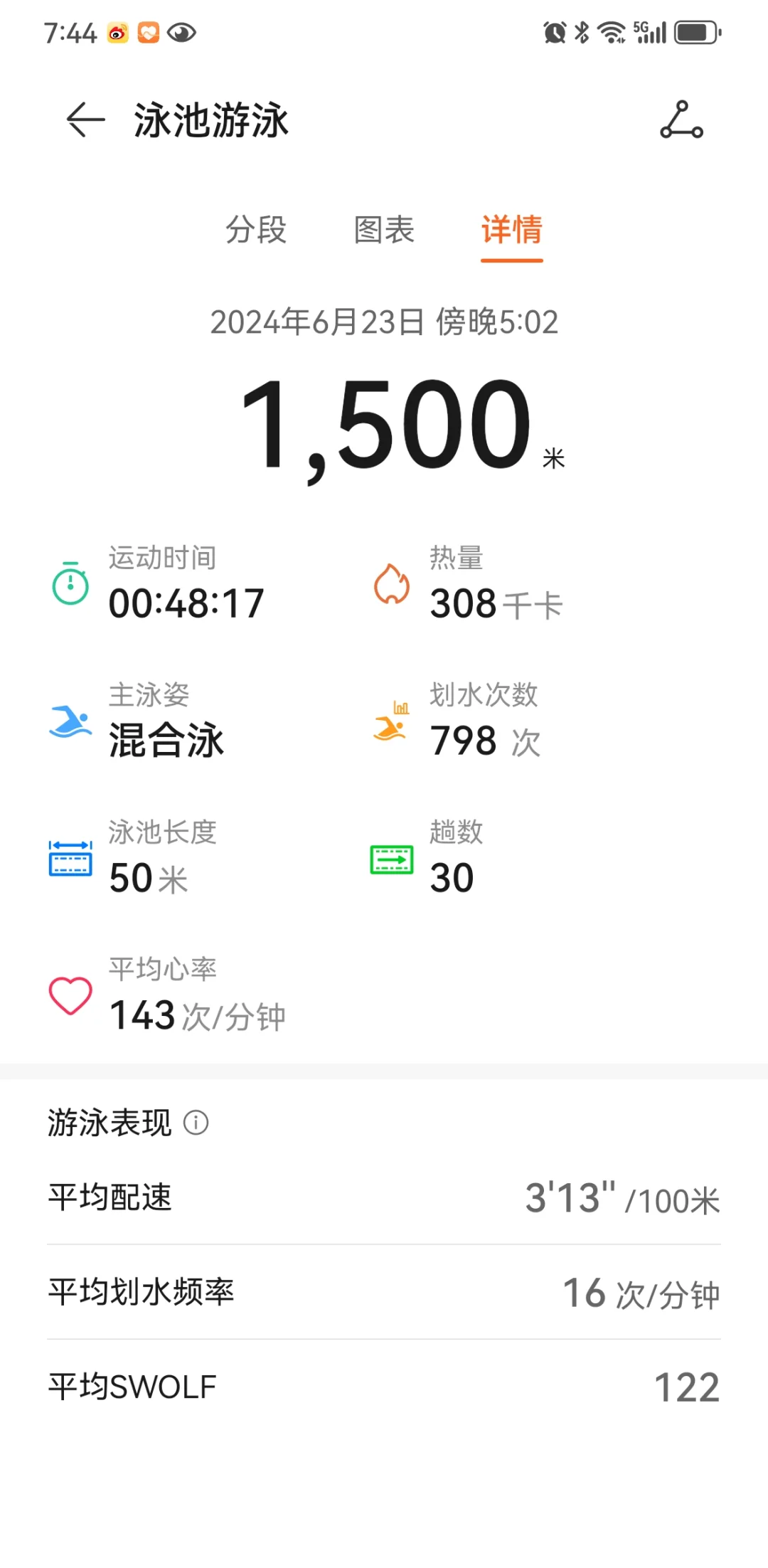
Task: Open the info icon next to 游泳表现
Action: pyautogui.click(x=196, y=1123)
